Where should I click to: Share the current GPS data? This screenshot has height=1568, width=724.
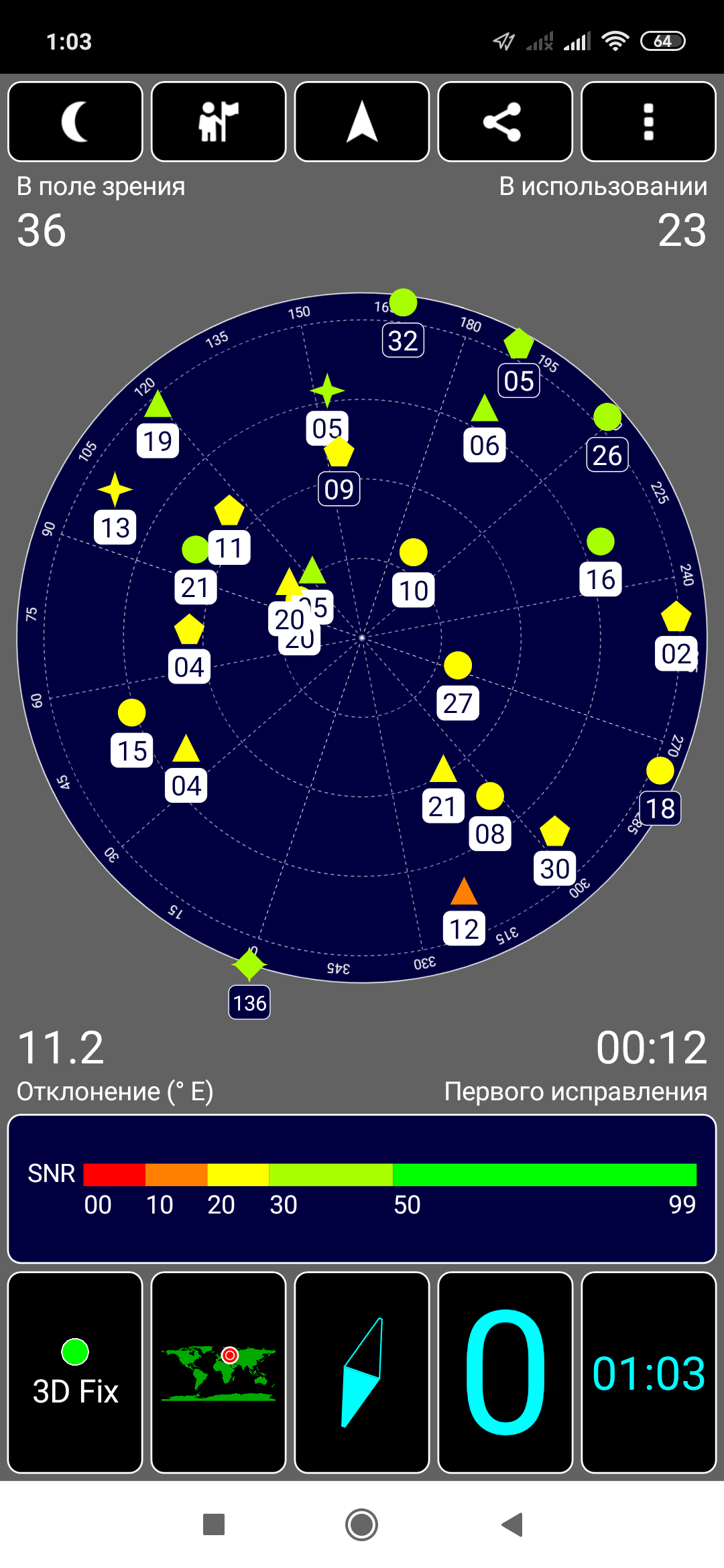coord(505,121)
